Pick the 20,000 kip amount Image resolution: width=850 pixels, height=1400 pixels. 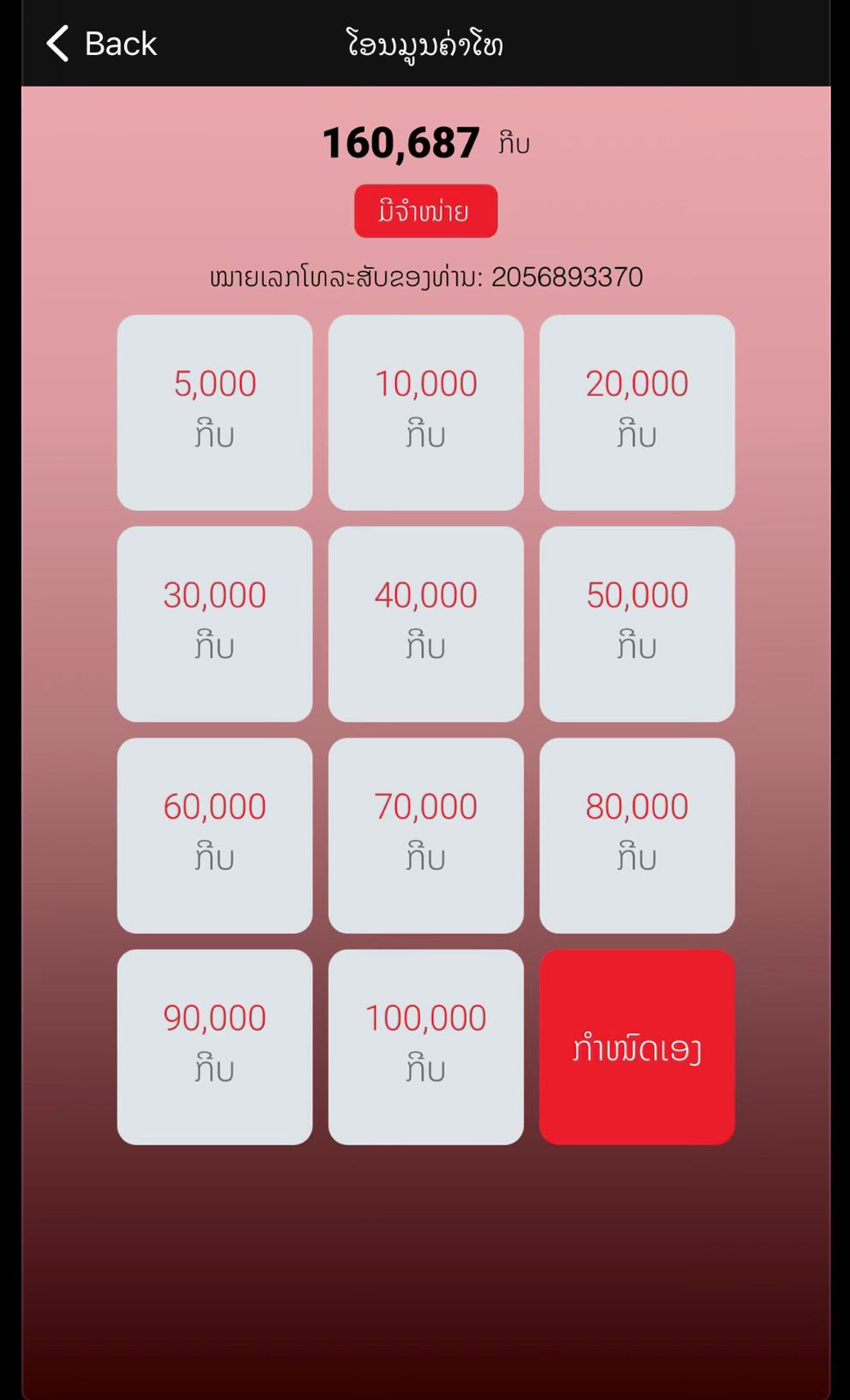point(637,412)
